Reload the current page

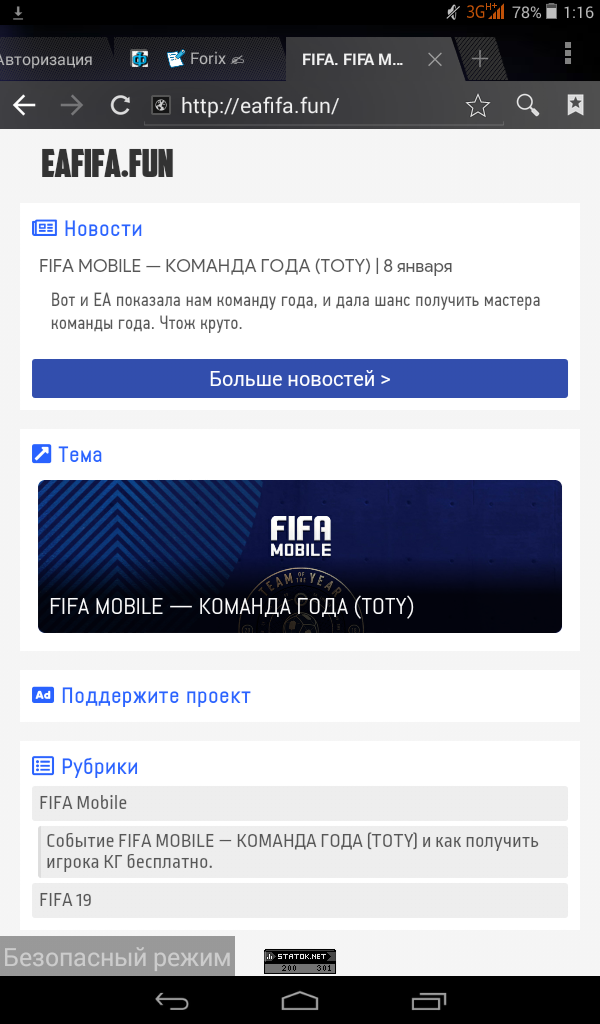(x=120, y=105)
